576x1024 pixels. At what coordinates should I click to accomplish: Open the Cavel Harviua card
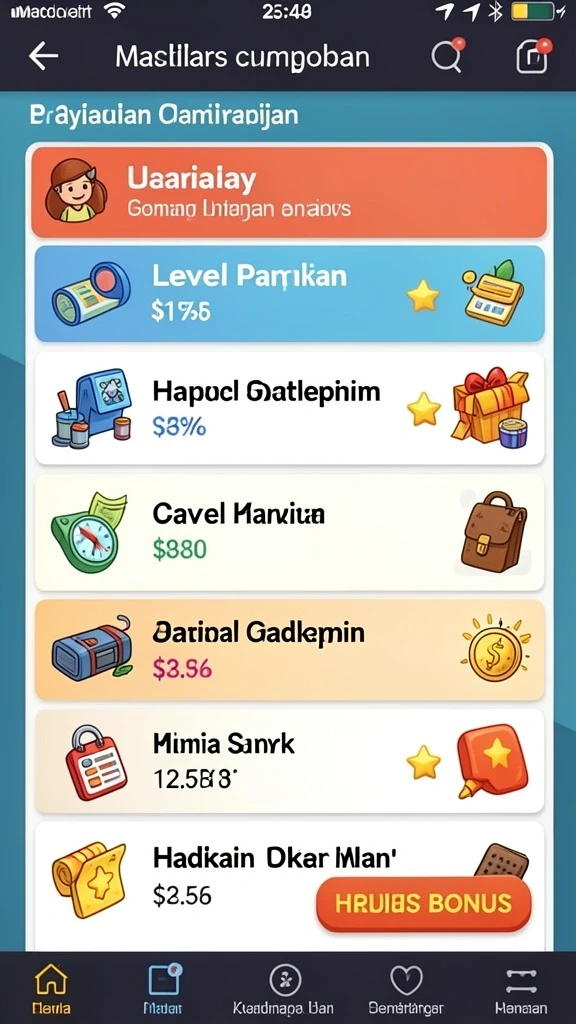click(x=289, y=532)
